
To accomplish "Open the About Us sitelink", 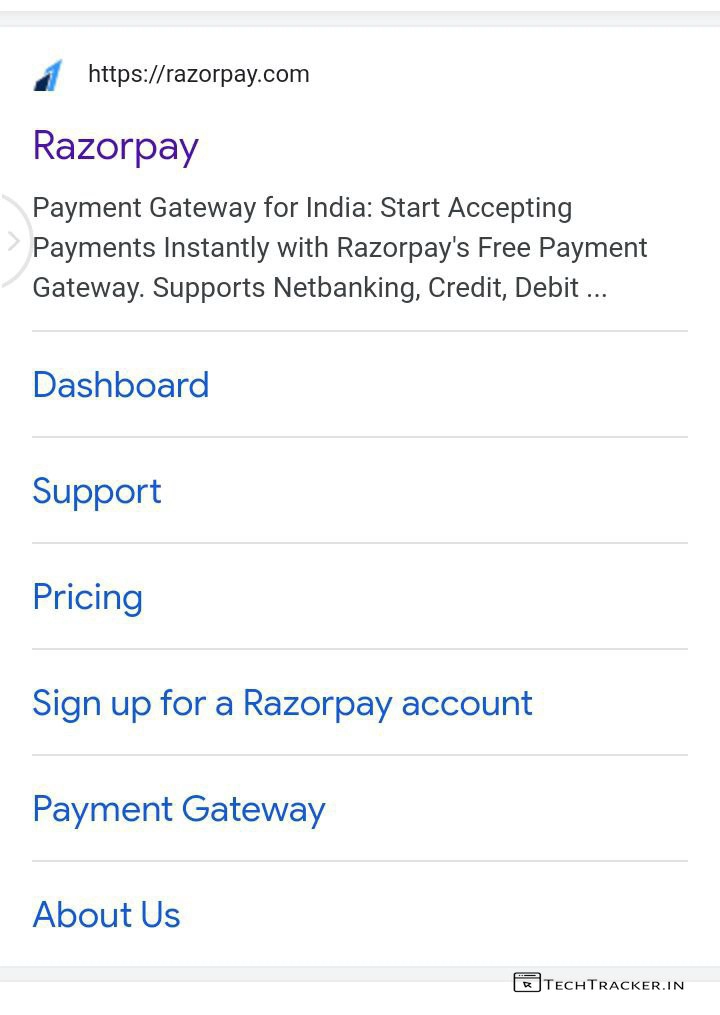I will pos(106,915).
